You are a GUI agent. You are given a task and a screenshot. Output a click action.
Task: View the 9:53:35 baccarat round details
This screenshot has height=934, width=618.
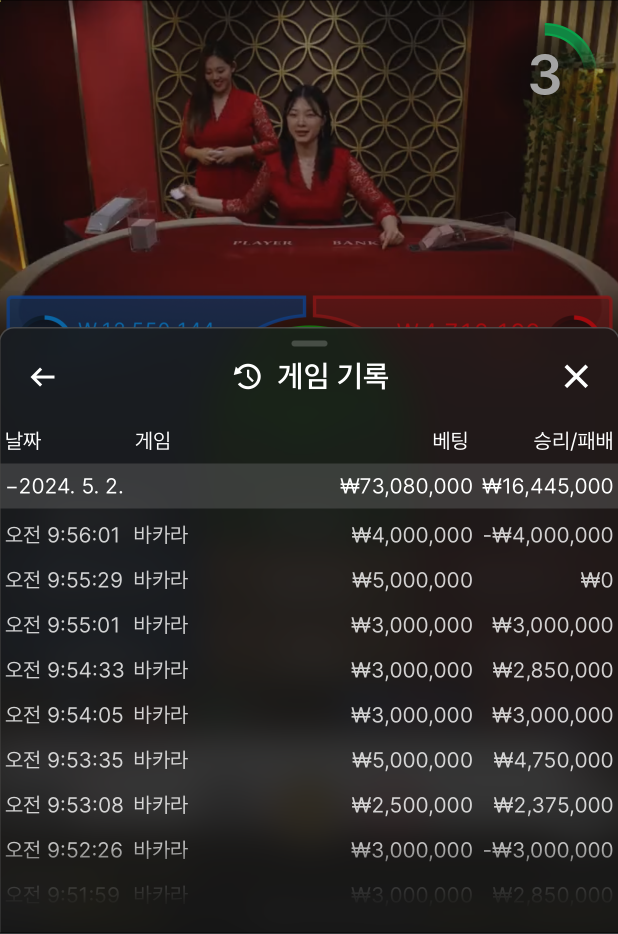(308, 760)
